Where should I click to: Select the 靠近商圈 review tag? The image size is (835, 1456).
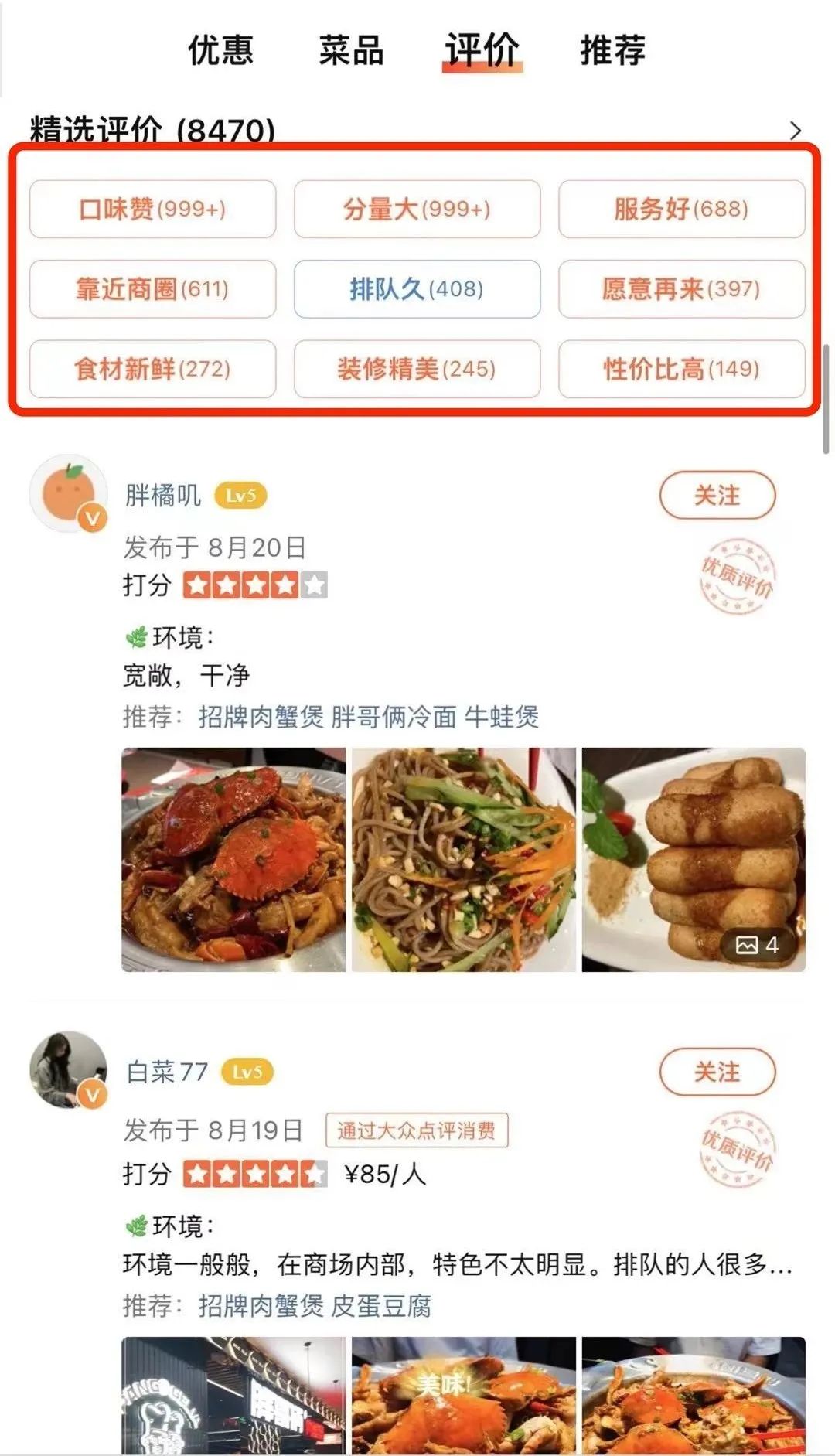pyautogui.click(x=152, y=289)
